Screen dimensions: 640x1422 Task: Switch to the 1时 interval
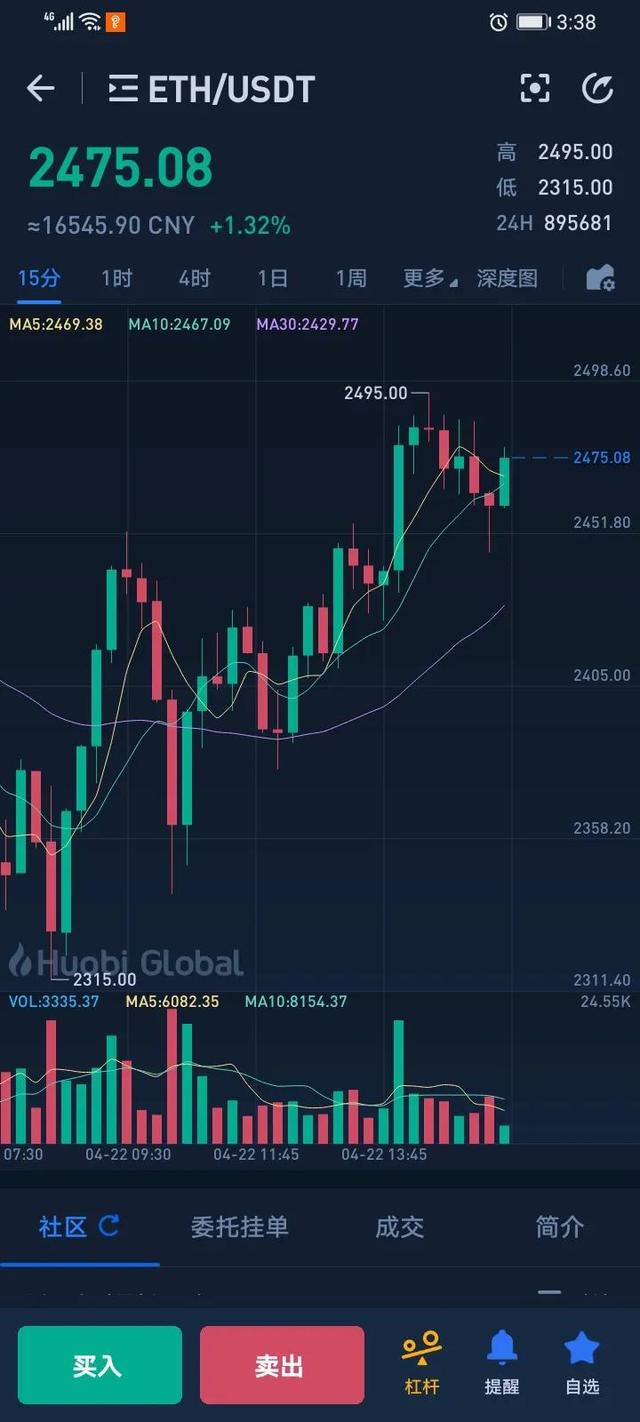[x=116, y=278]
